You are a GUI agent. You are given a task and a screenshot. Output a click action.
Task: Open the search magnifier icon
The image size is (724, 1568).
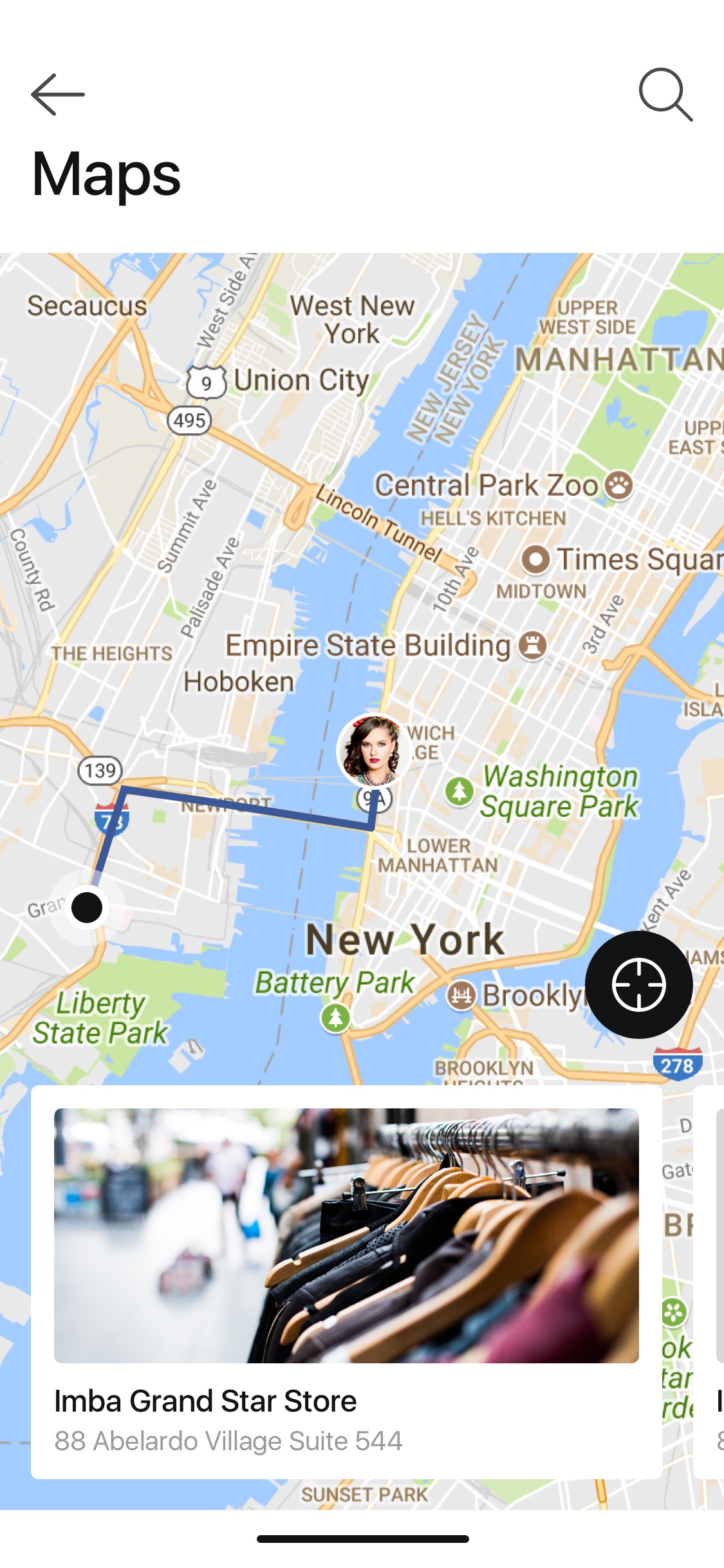coord(665,95)
